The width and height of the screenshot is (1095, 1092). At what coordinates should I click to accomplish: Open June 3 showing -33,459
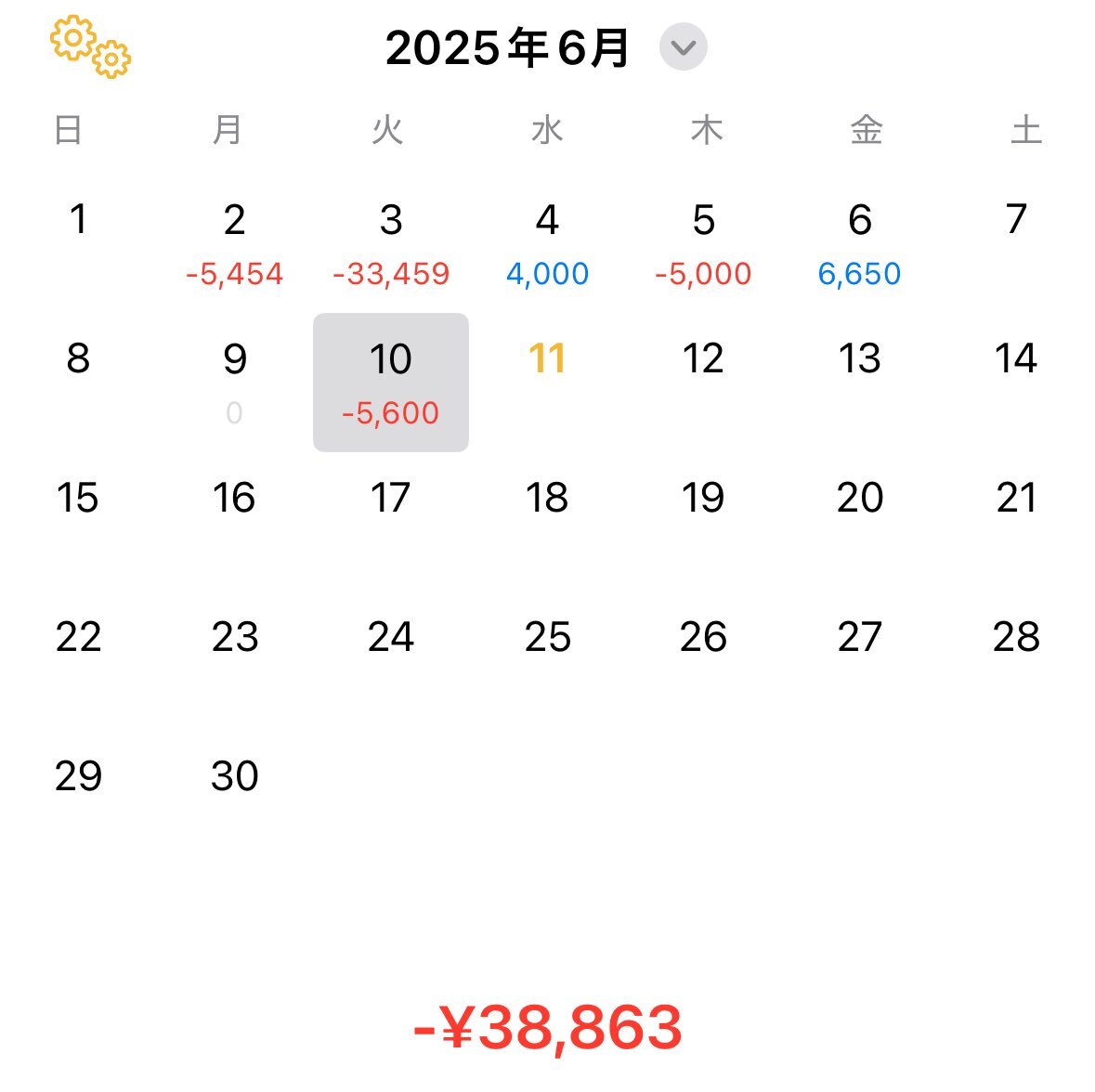(x=391, y=243)
